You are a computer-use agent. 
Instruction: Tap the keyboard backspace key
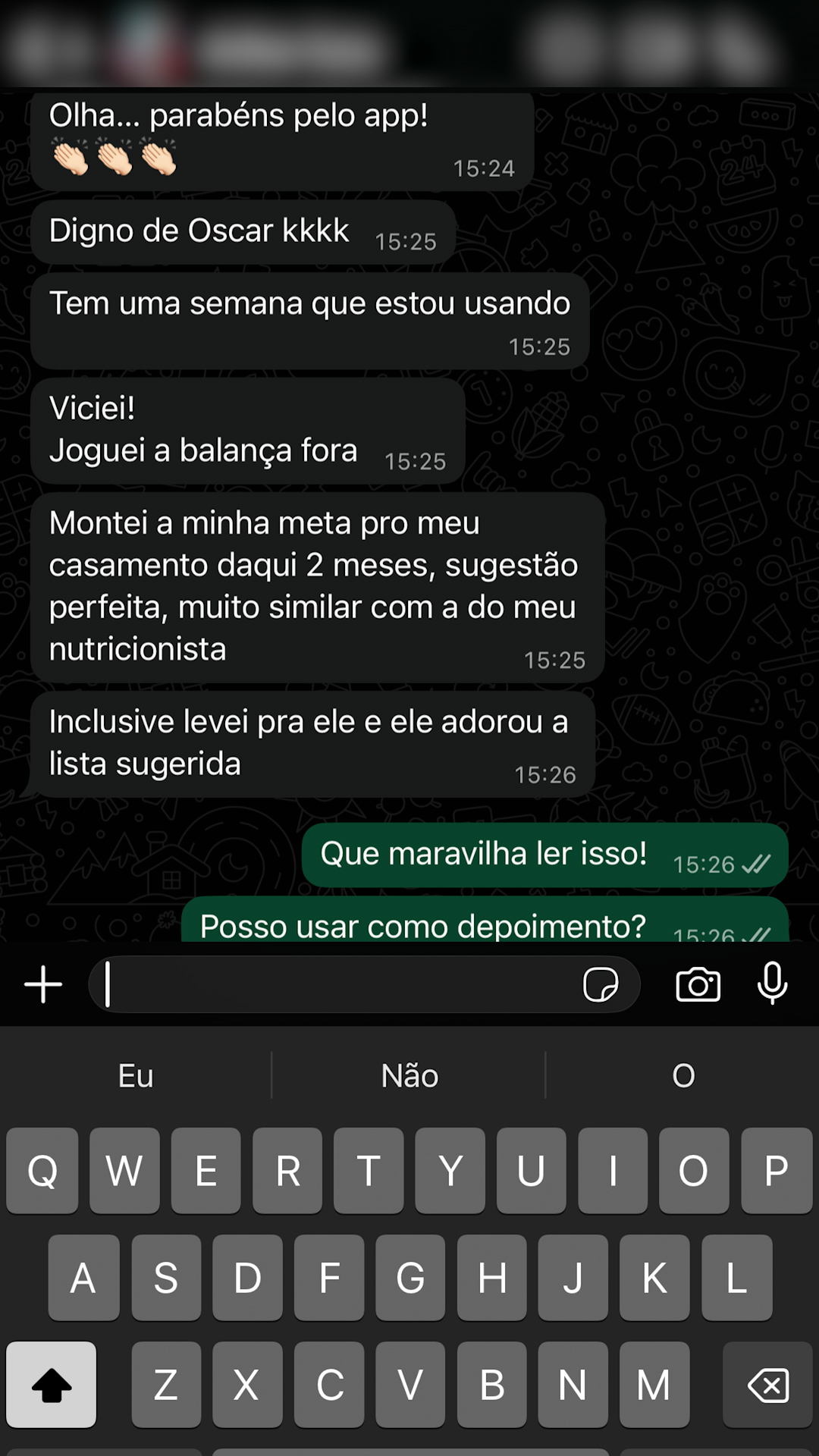click(767, 1385)
